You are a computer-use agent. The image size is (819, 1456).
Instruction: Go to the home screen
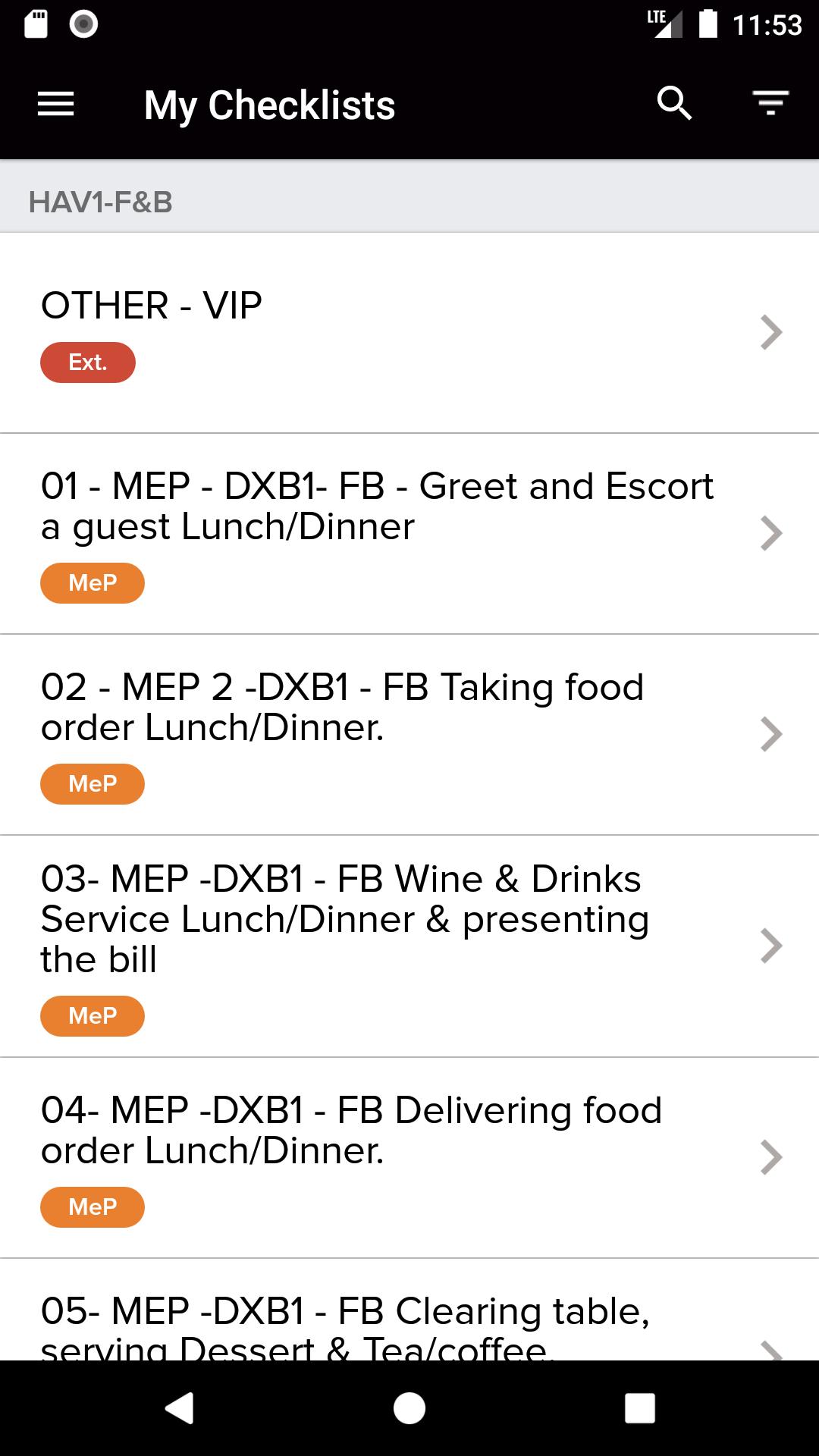point(409,1408)
